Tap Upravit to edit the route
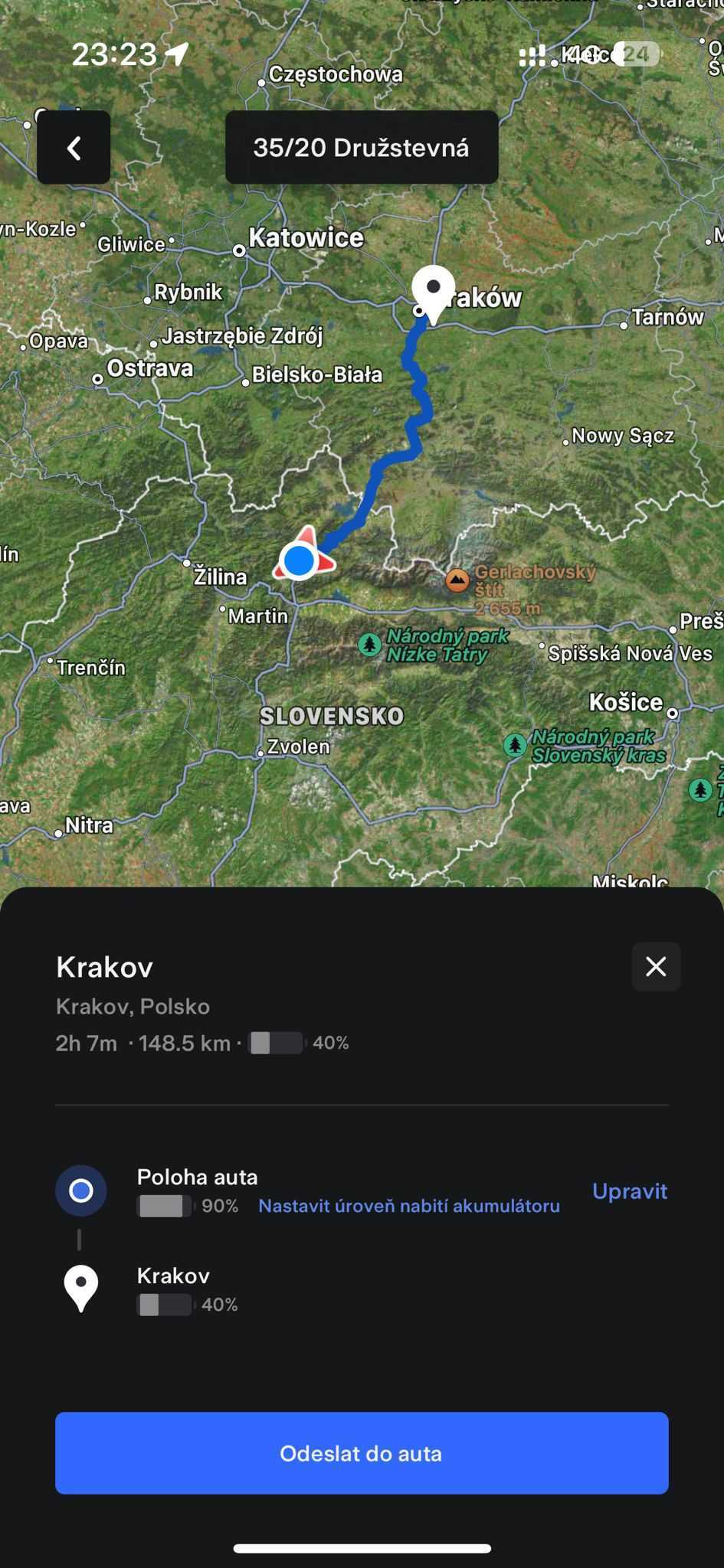 click(629, 1191)
